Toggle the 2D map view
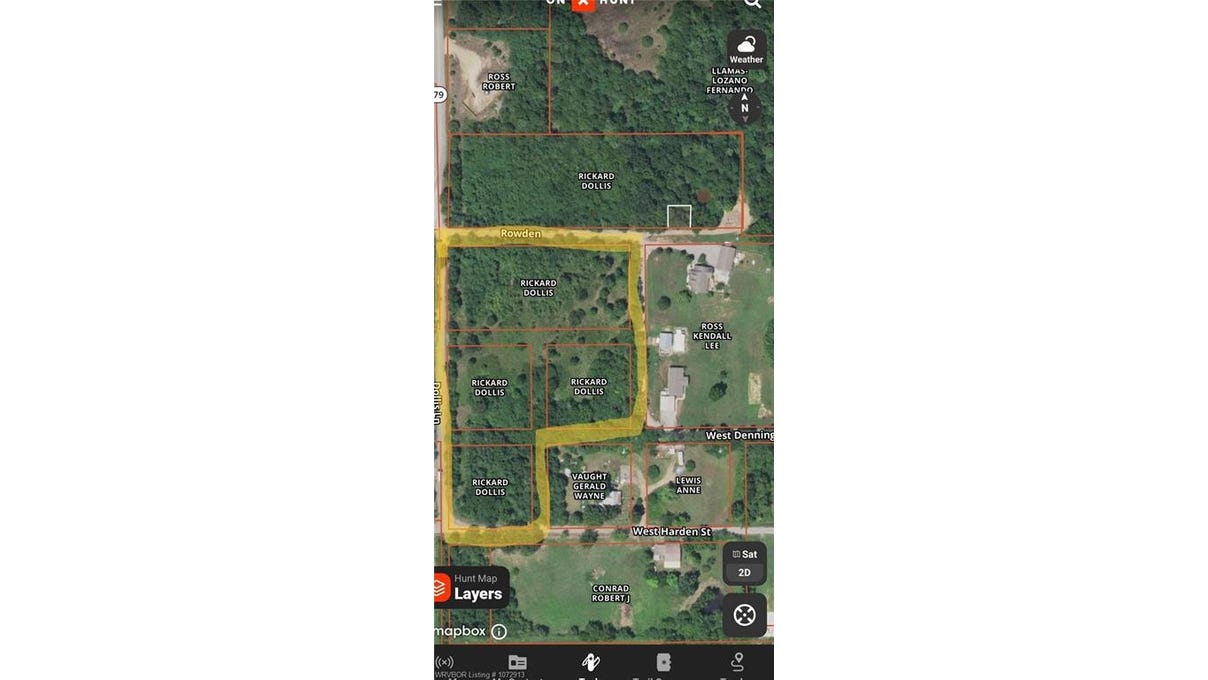The height and width of the screenshot is (680, 1208). click(x=744, y=573)
